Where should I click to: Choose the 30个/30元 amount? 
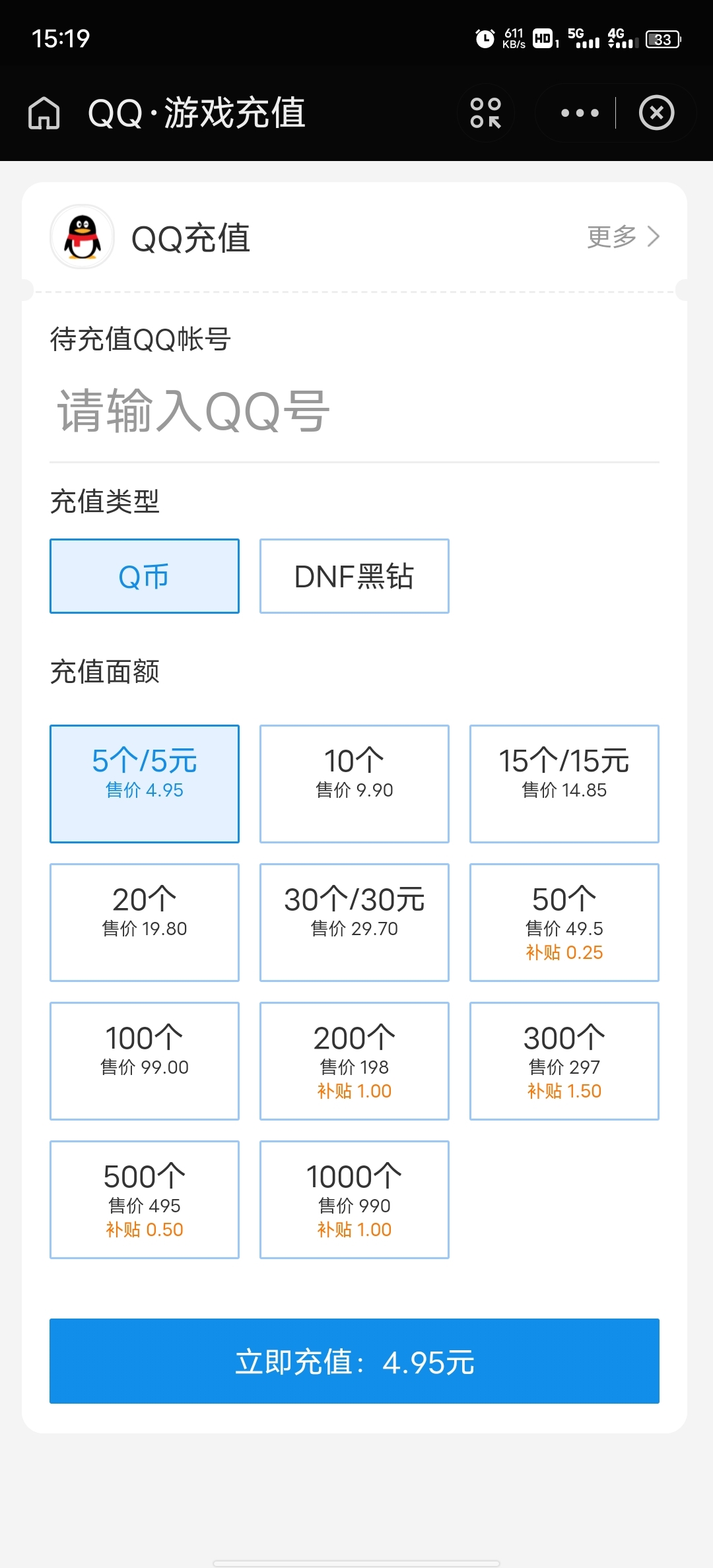tap(355, 923)
